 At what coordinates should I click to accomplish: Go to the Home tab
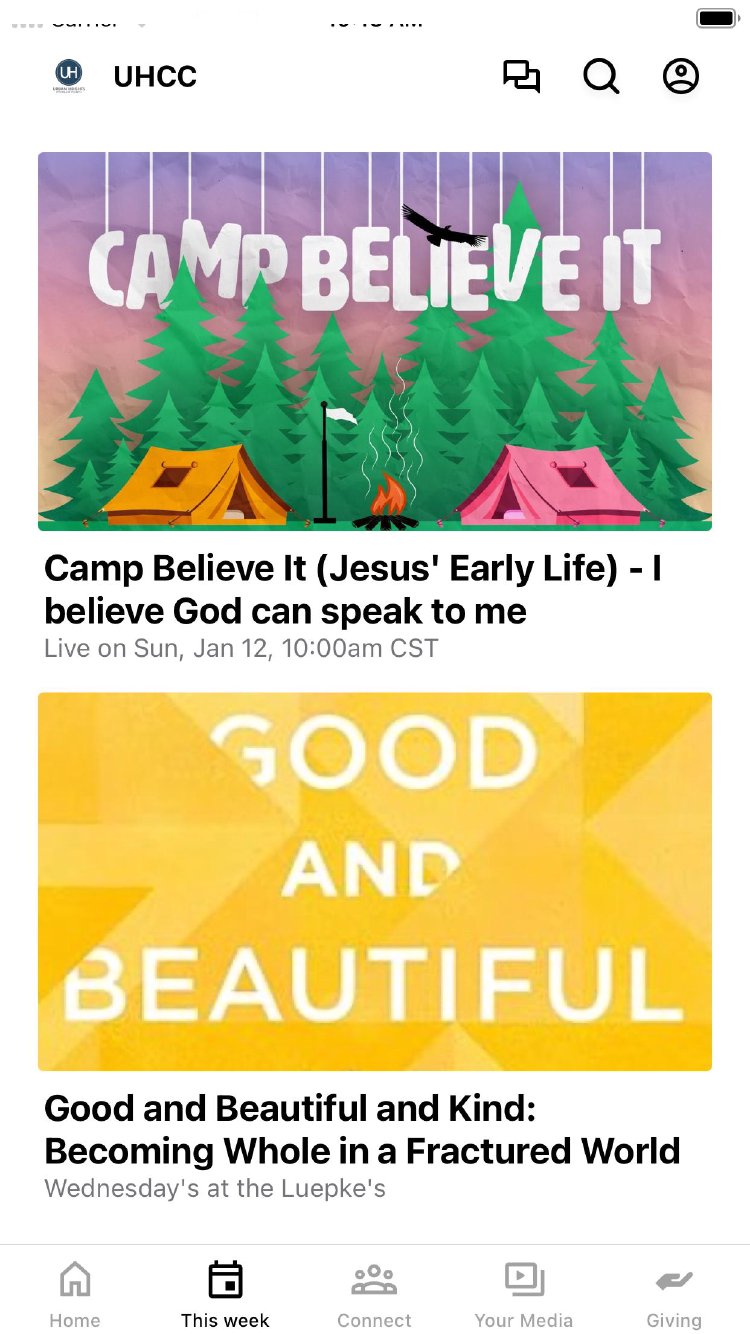(x=75, y=1294)
